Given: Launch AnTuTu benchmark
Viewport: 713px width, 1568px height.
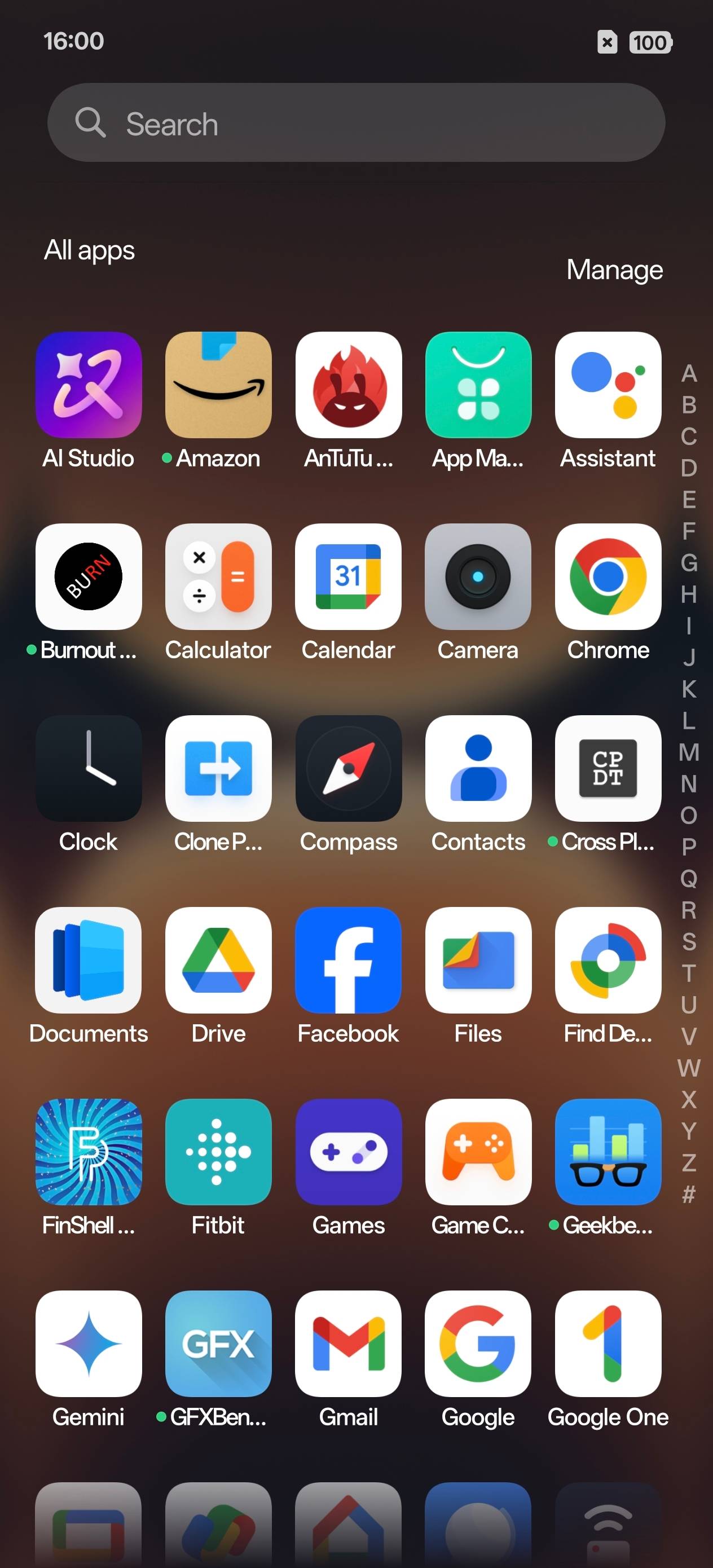Looking at the screenshot, I should 348,386.
